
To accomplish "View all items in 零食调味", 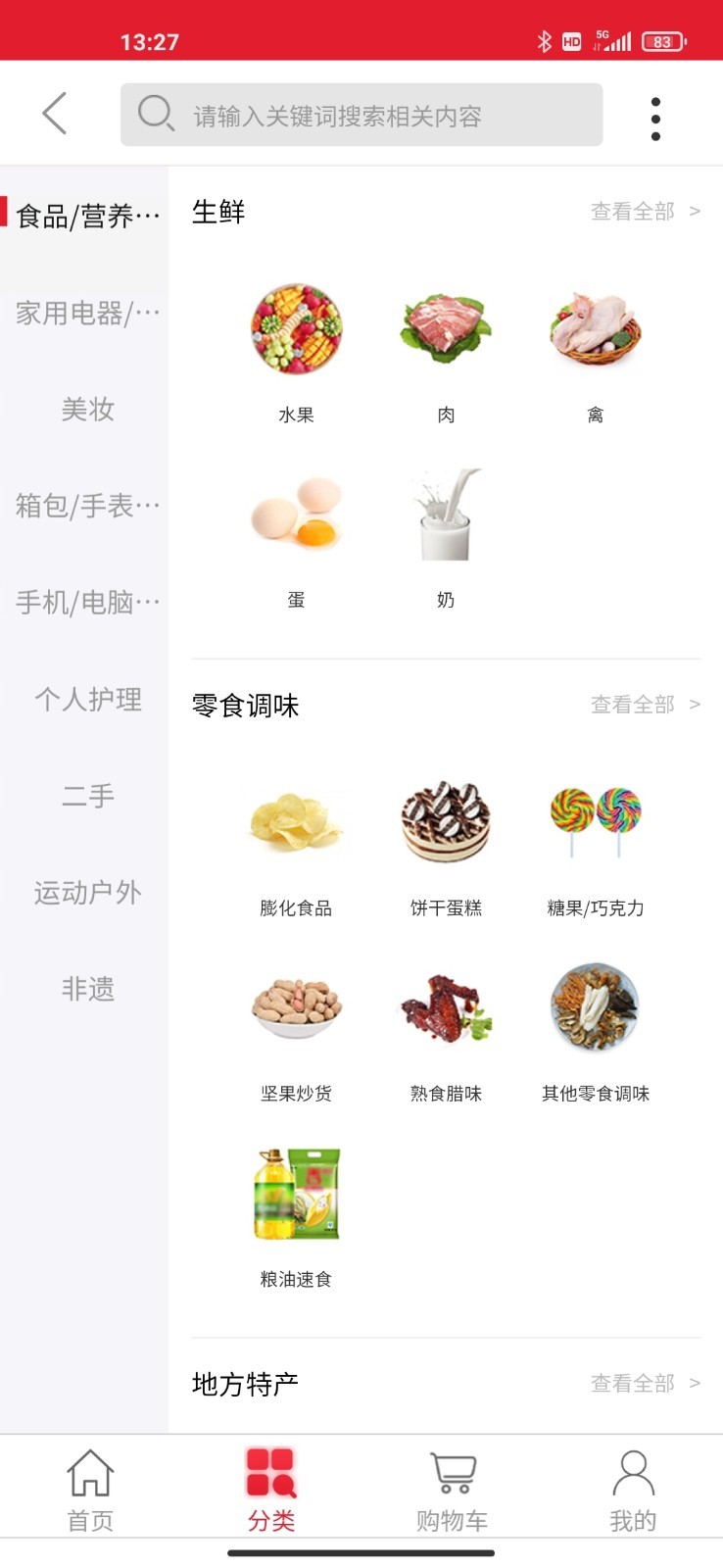I will point(645,704).
